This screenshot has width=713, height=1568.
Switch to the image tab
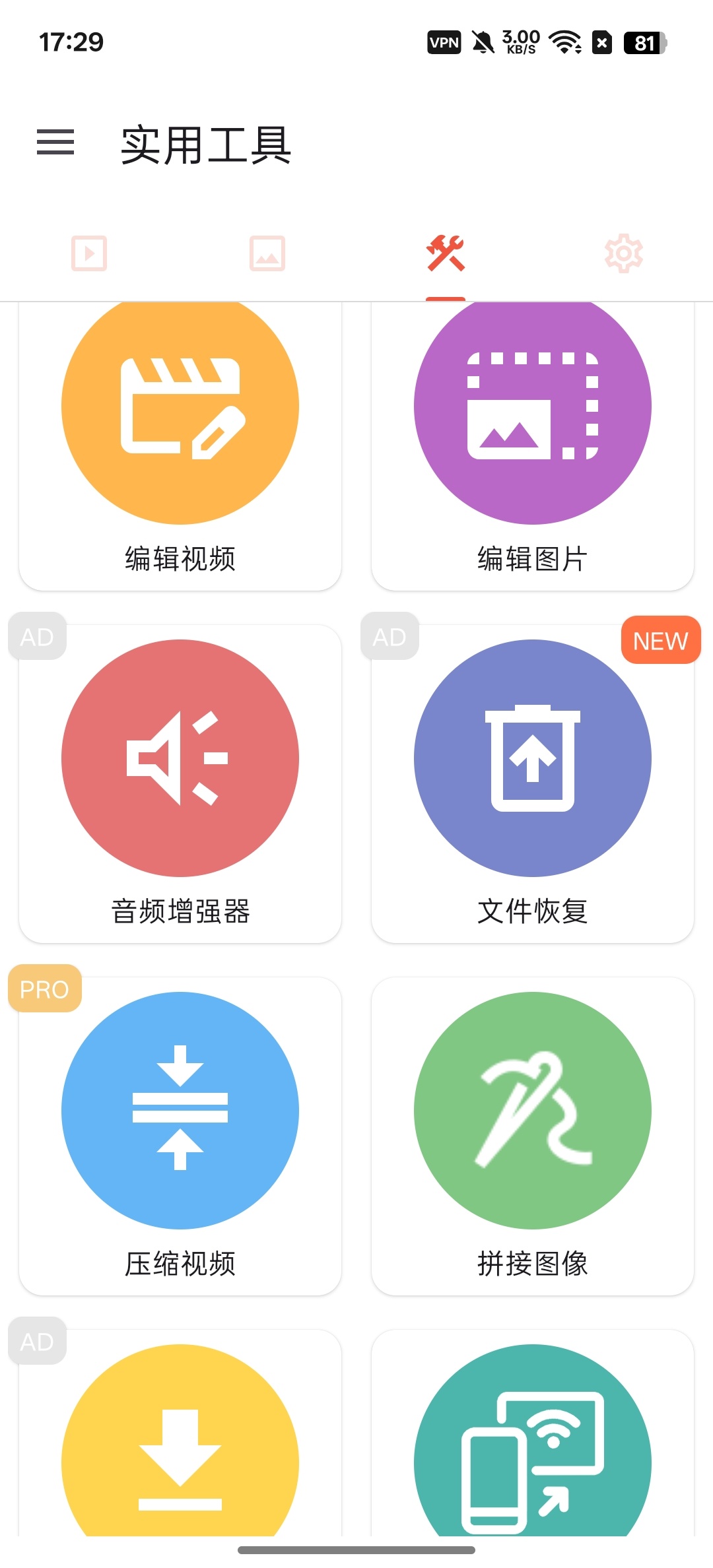click(x=267, y=254)
